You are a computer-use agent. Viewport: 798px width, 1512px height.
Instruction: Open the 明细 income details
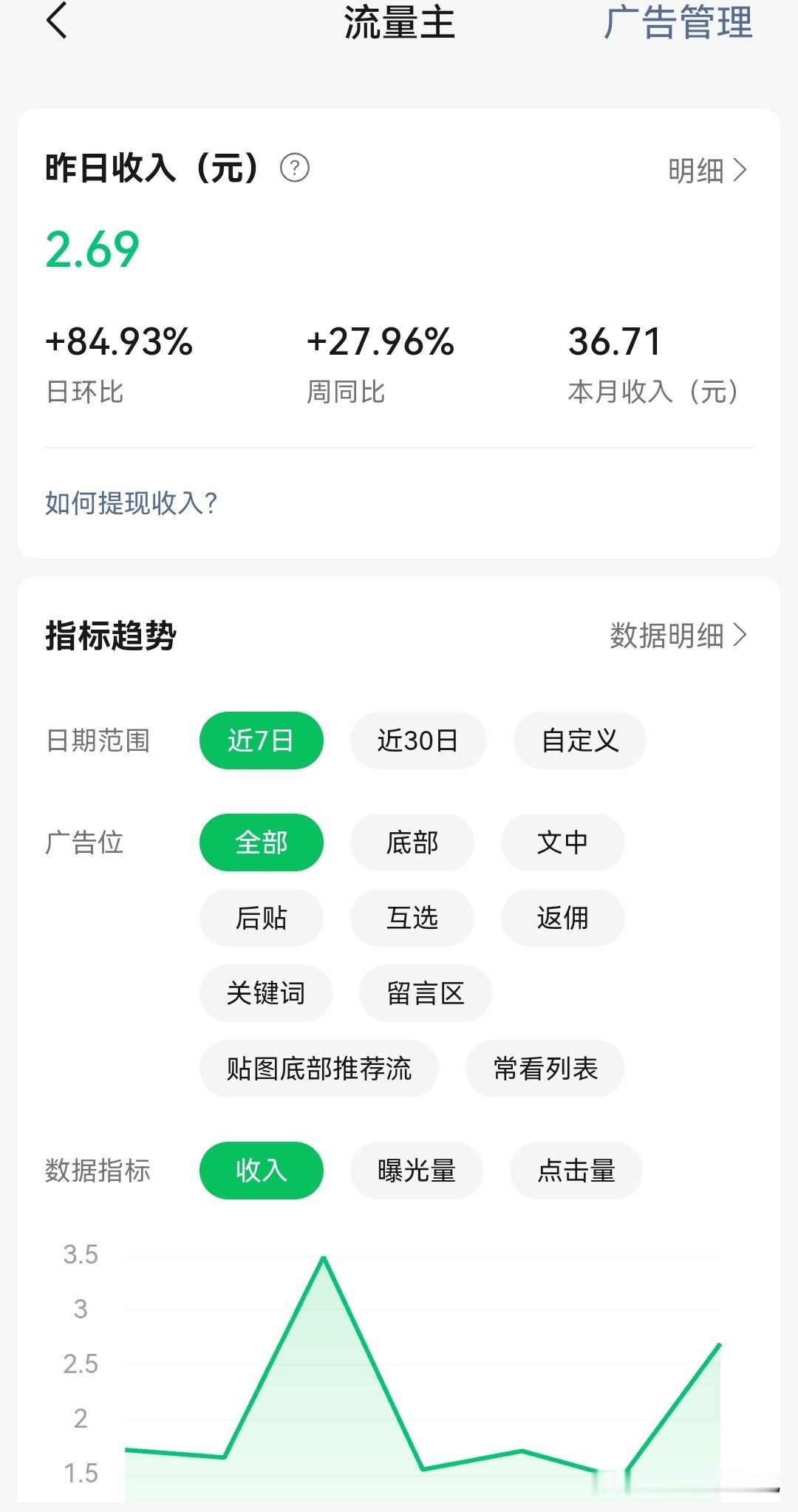(x=708, y=171)
